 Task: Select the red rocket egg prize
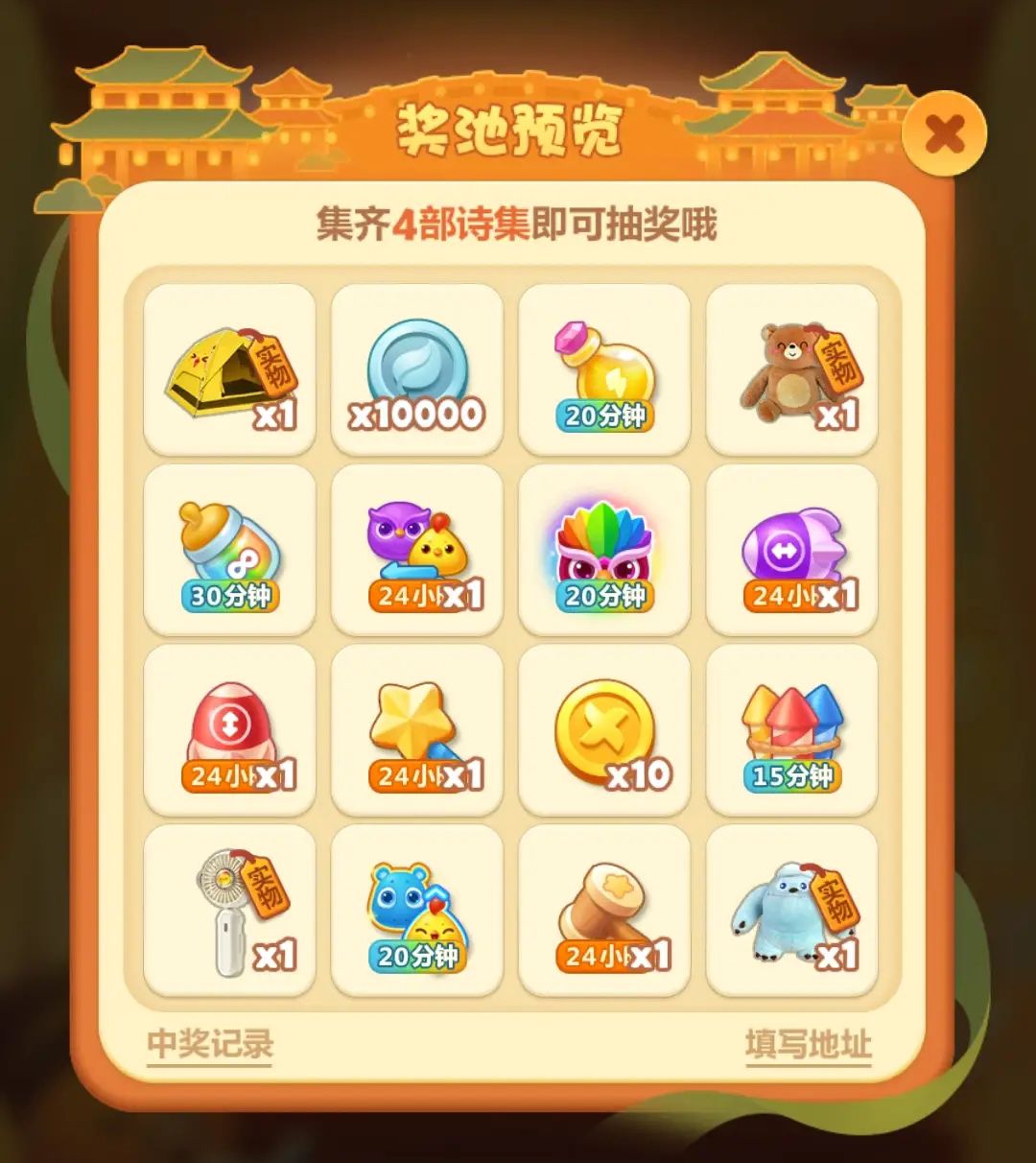[227, 729]
